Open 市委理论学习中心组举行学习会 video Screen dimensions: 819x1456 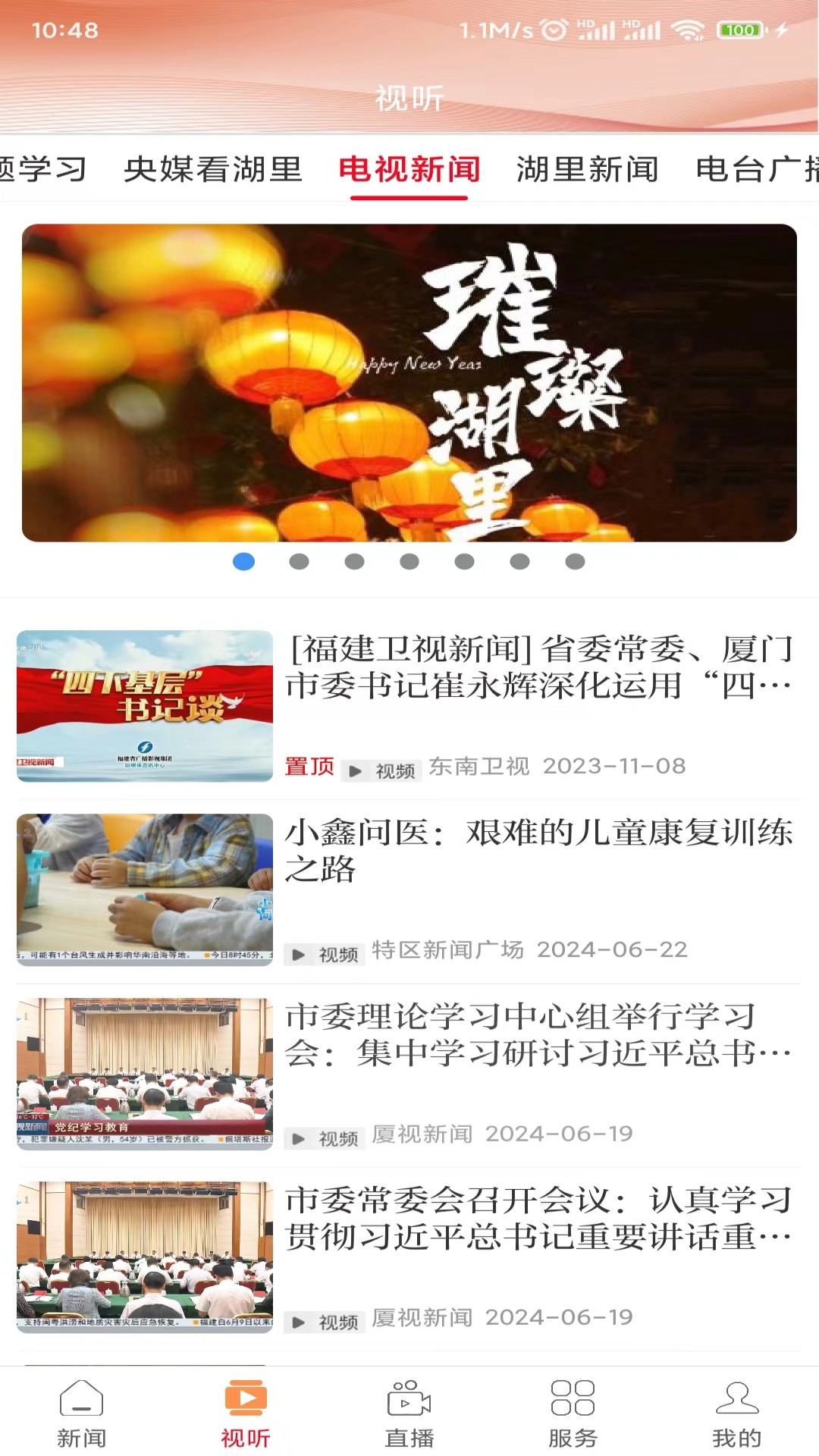pos(538,1034)
